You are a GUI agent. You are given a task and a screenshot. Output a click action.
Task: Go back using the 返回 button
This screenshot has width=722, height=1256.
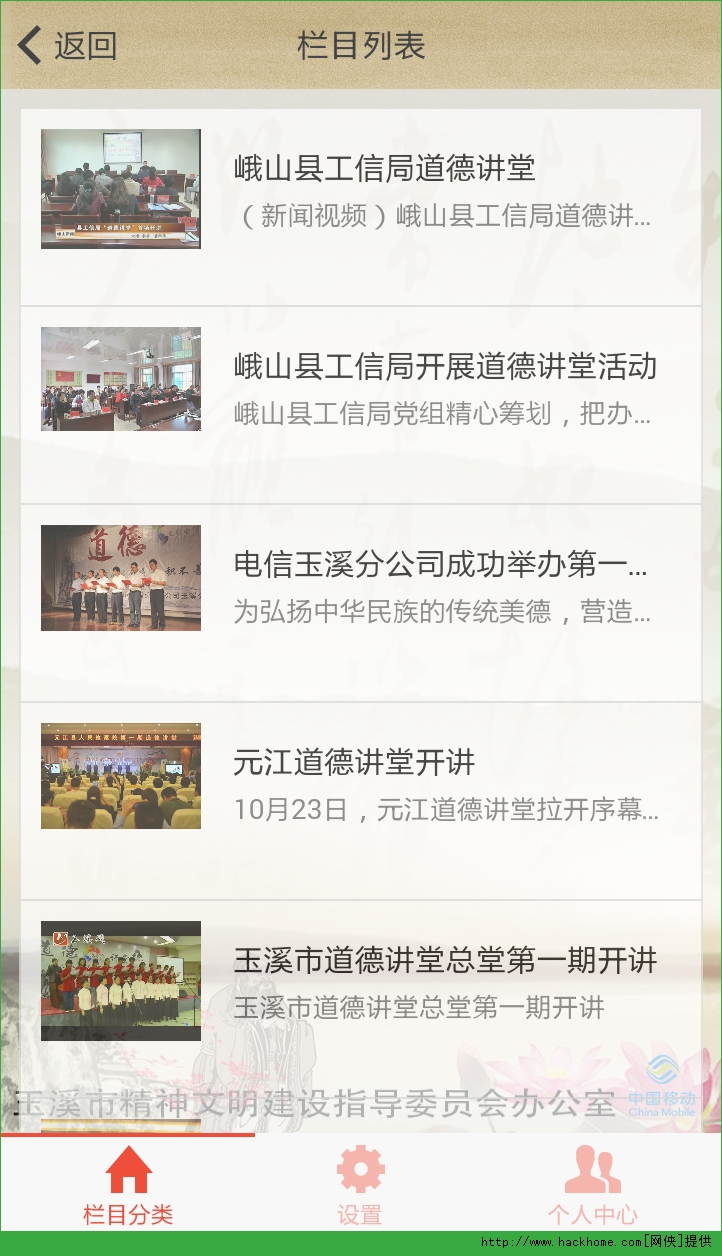(68, 46)
